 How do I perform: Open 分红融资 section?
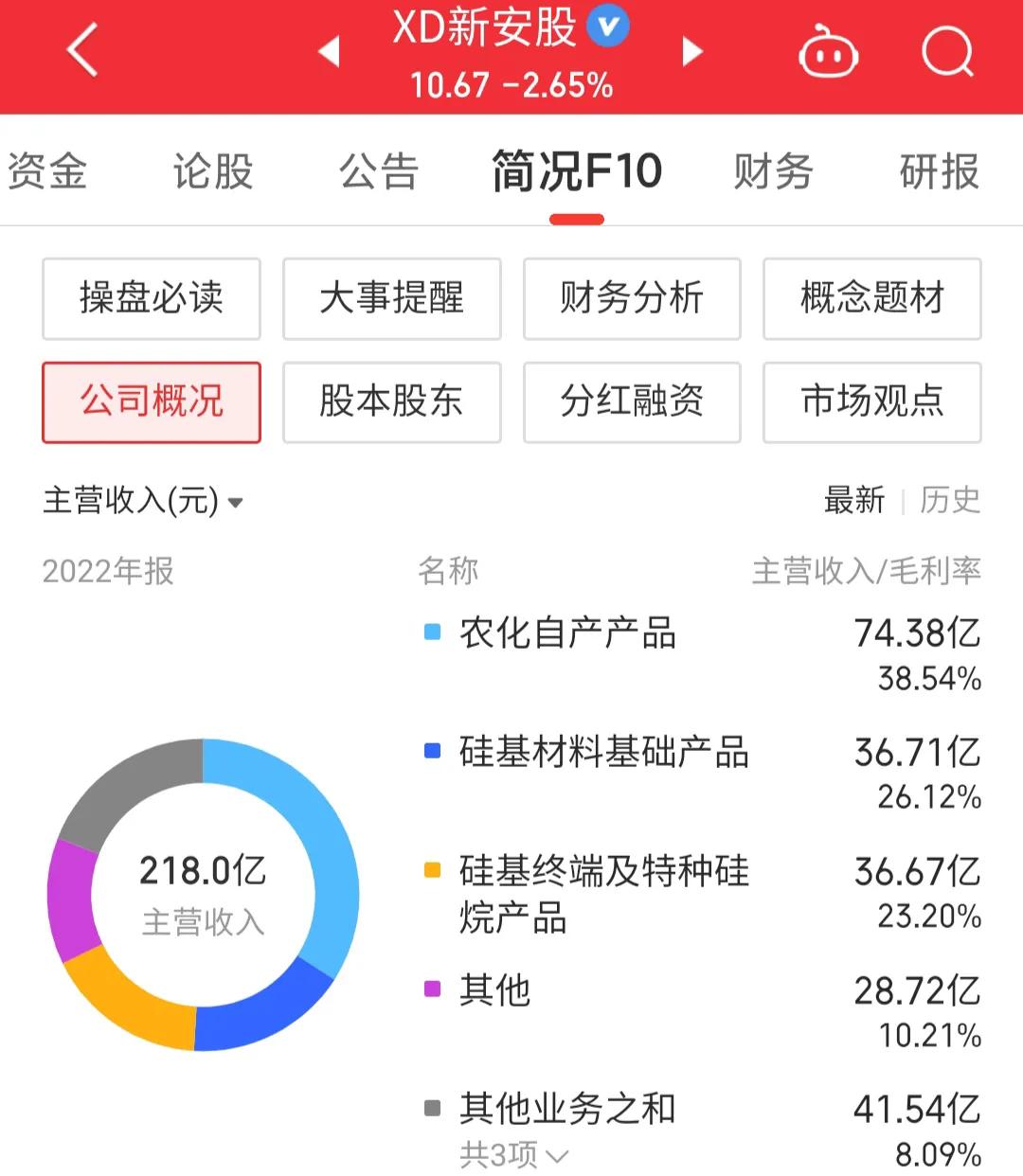pos(632,401)
